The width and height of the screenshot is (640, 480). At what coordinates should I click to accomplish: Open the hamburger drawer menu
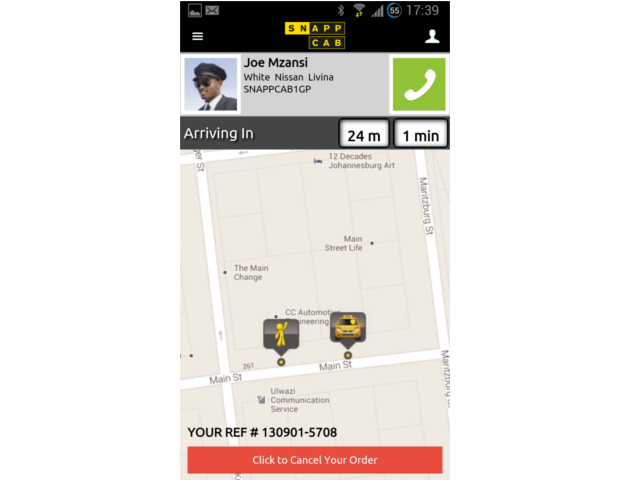click(x=197, y=36)
